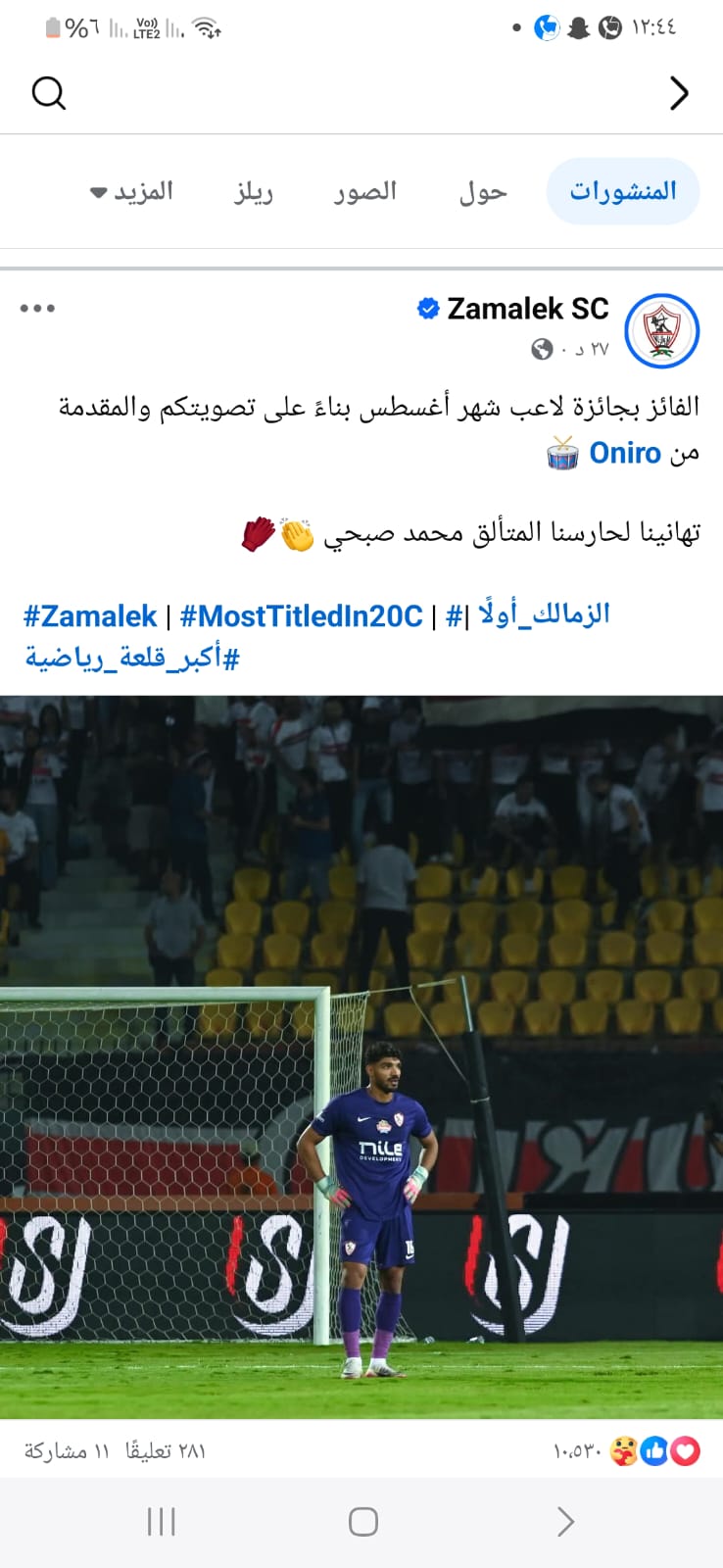The width and height of the screenshot is (723, 1568).
Task: View the goalkeeper post photo
Action: click(361, 1056)
